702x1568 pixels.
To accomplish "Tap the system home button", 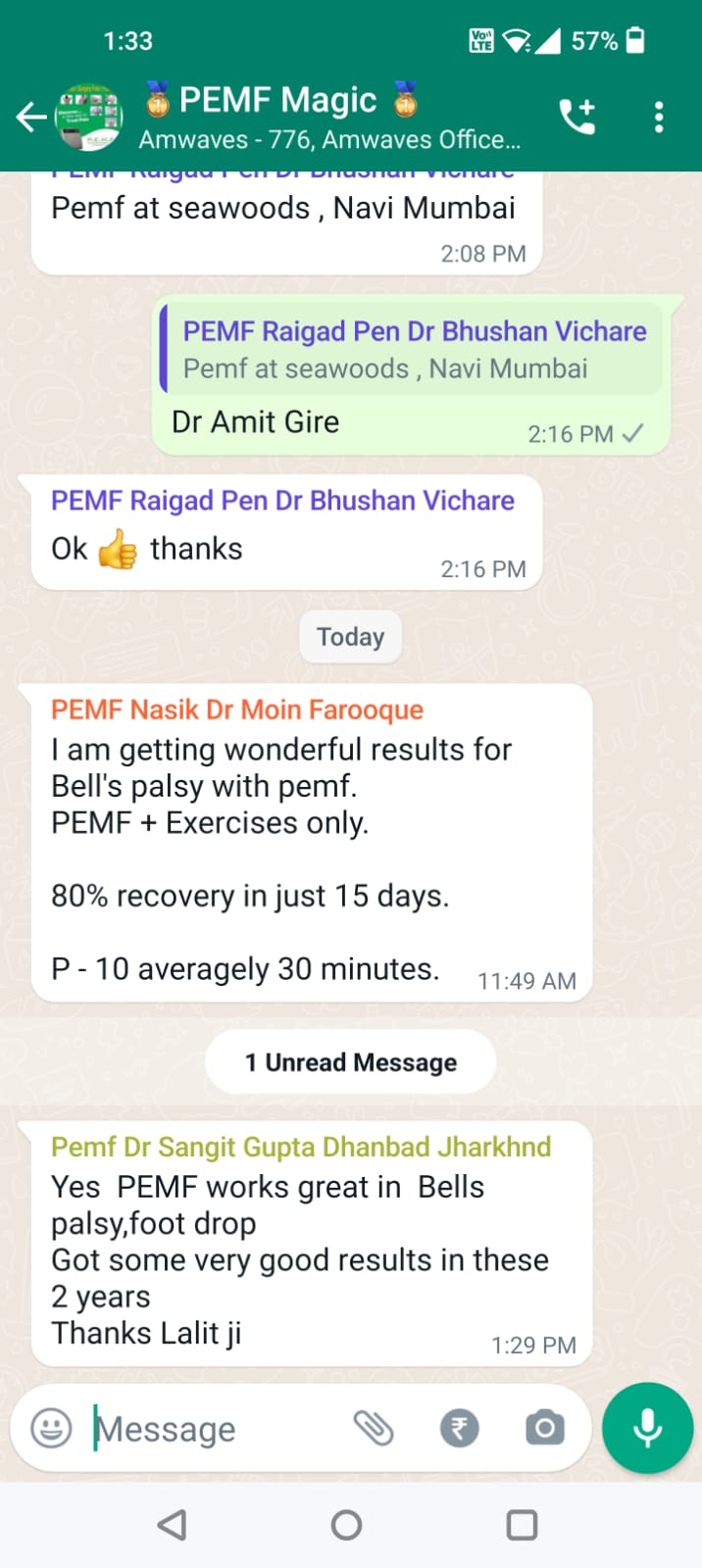I will click(346, 1525).
